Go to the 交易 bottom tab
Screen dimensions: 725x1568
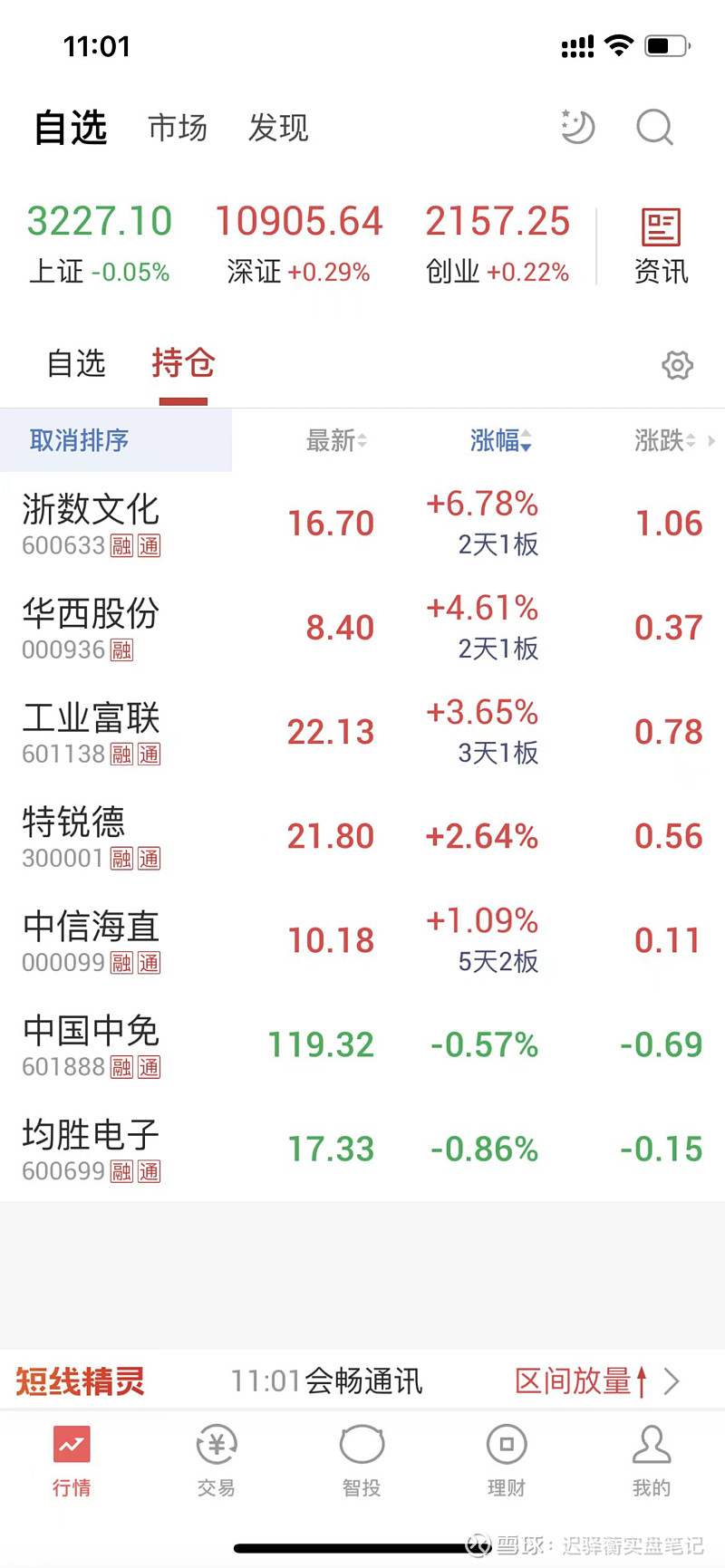point(217,1460)
